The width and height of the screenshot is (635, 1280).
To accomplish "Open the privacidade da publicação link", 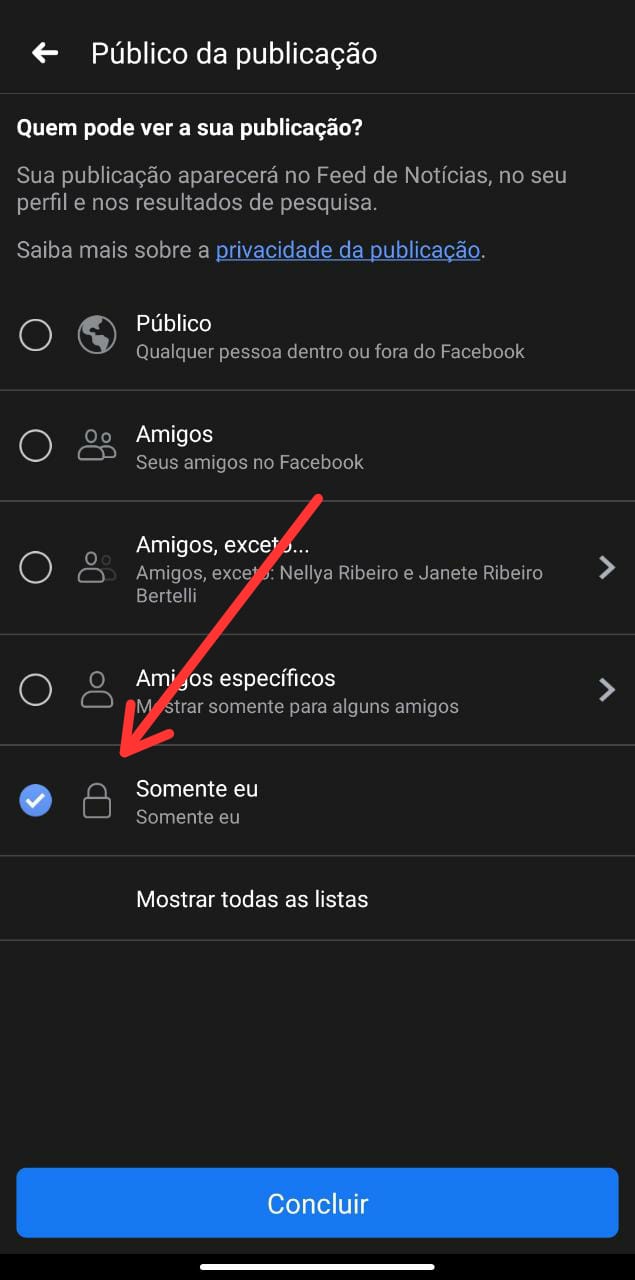I will (348, 250).
